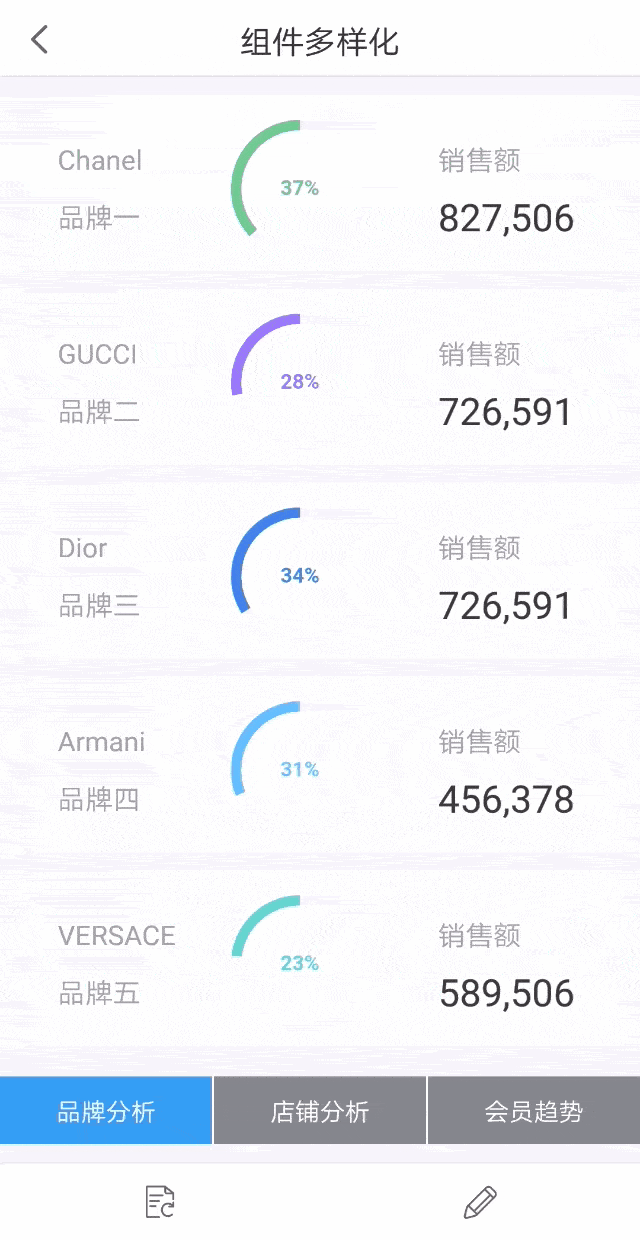640x1240 pixels.
Task: Switch to the 品牌分析 tab
Action: (106, 1111)
